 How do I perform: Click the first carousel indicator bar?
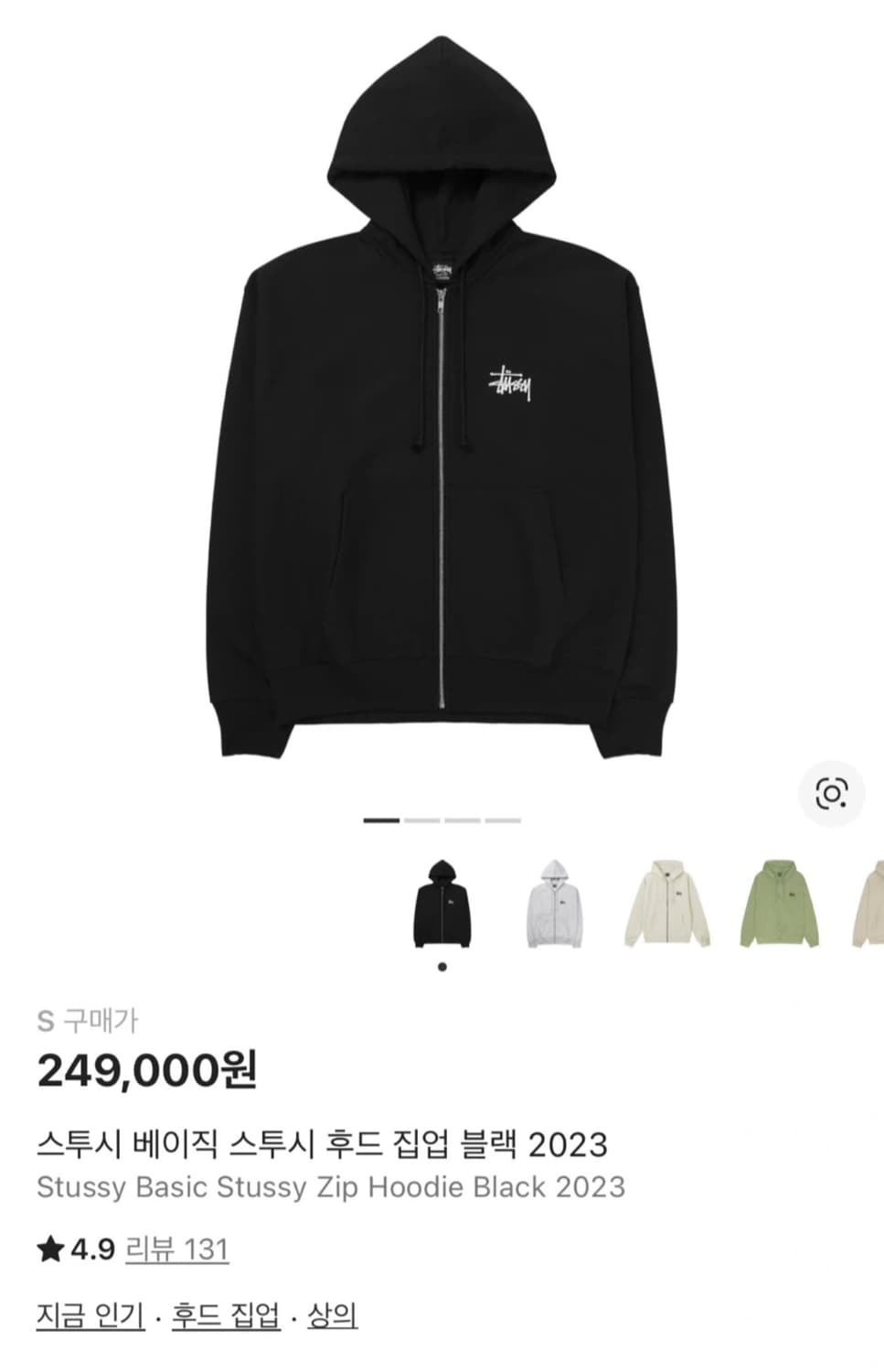[382, 822]
